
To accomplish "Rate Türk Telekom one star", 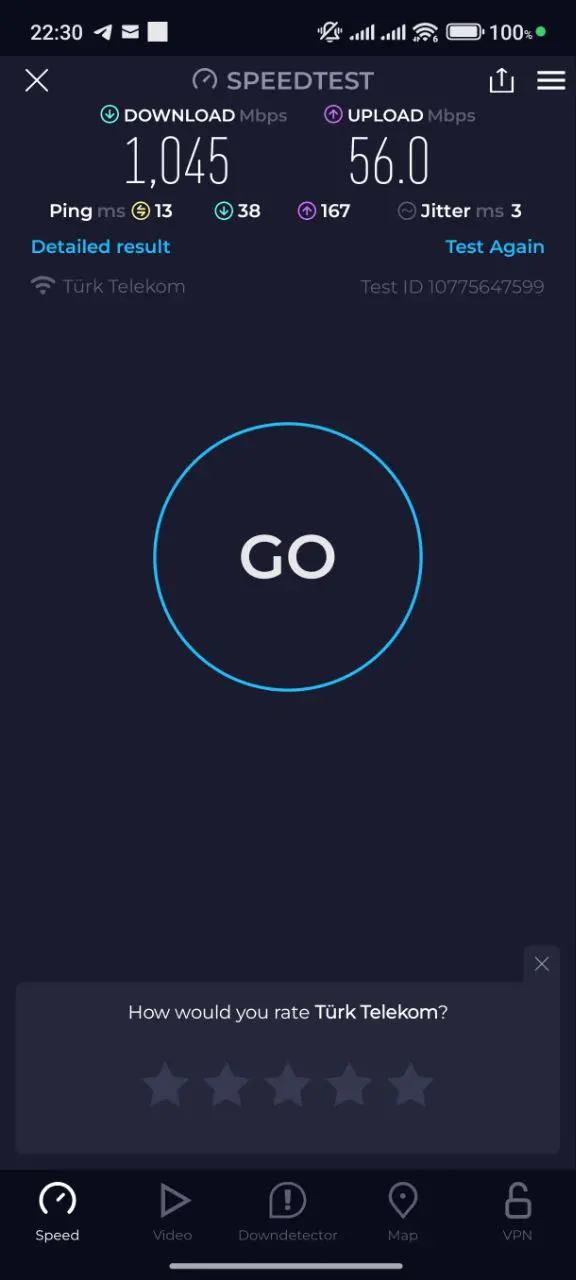I will pyautogui.click(x=165, y=1085).
